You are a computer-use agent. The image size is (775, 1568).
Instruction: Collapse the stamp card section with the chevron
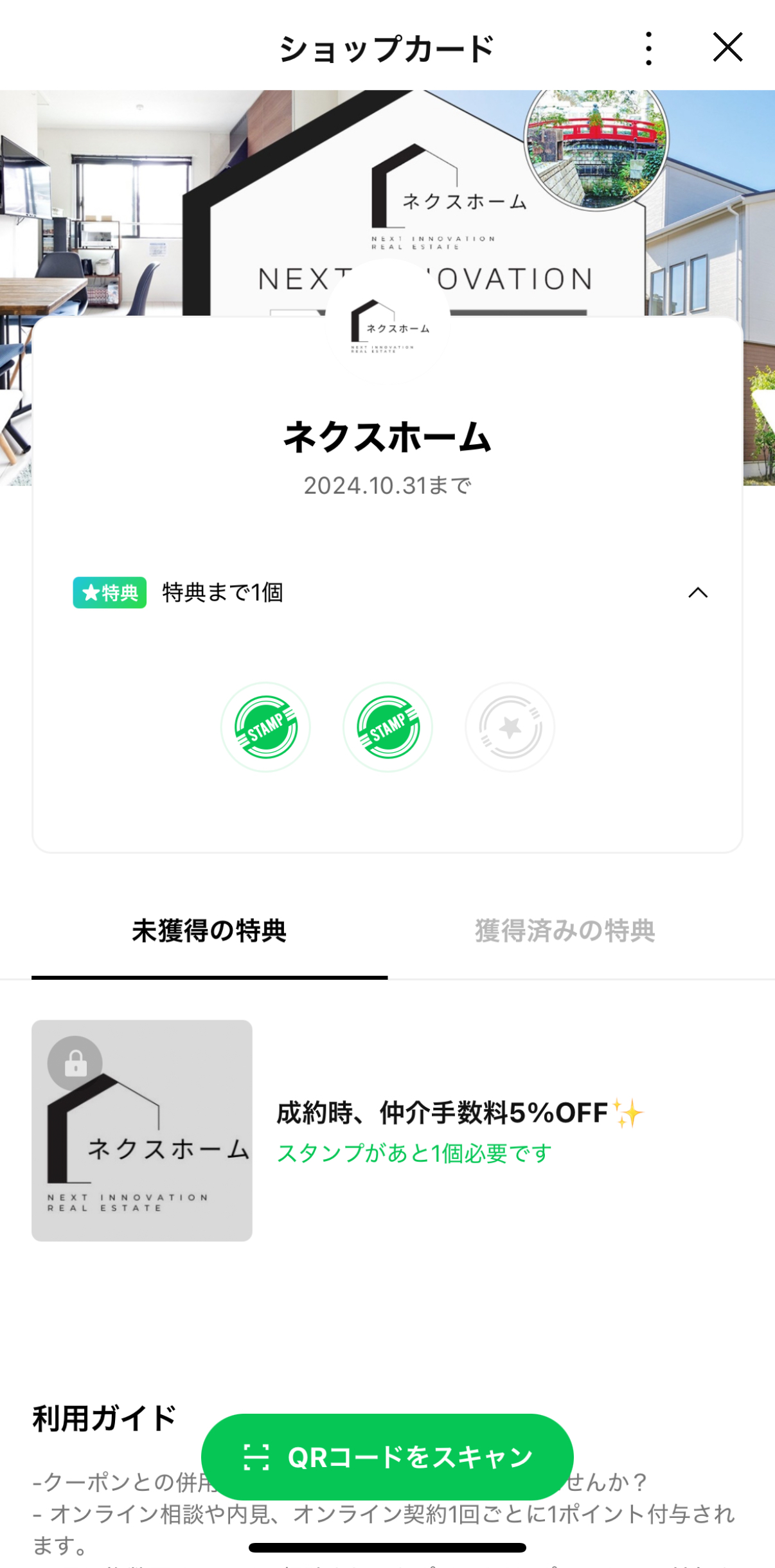697,592
